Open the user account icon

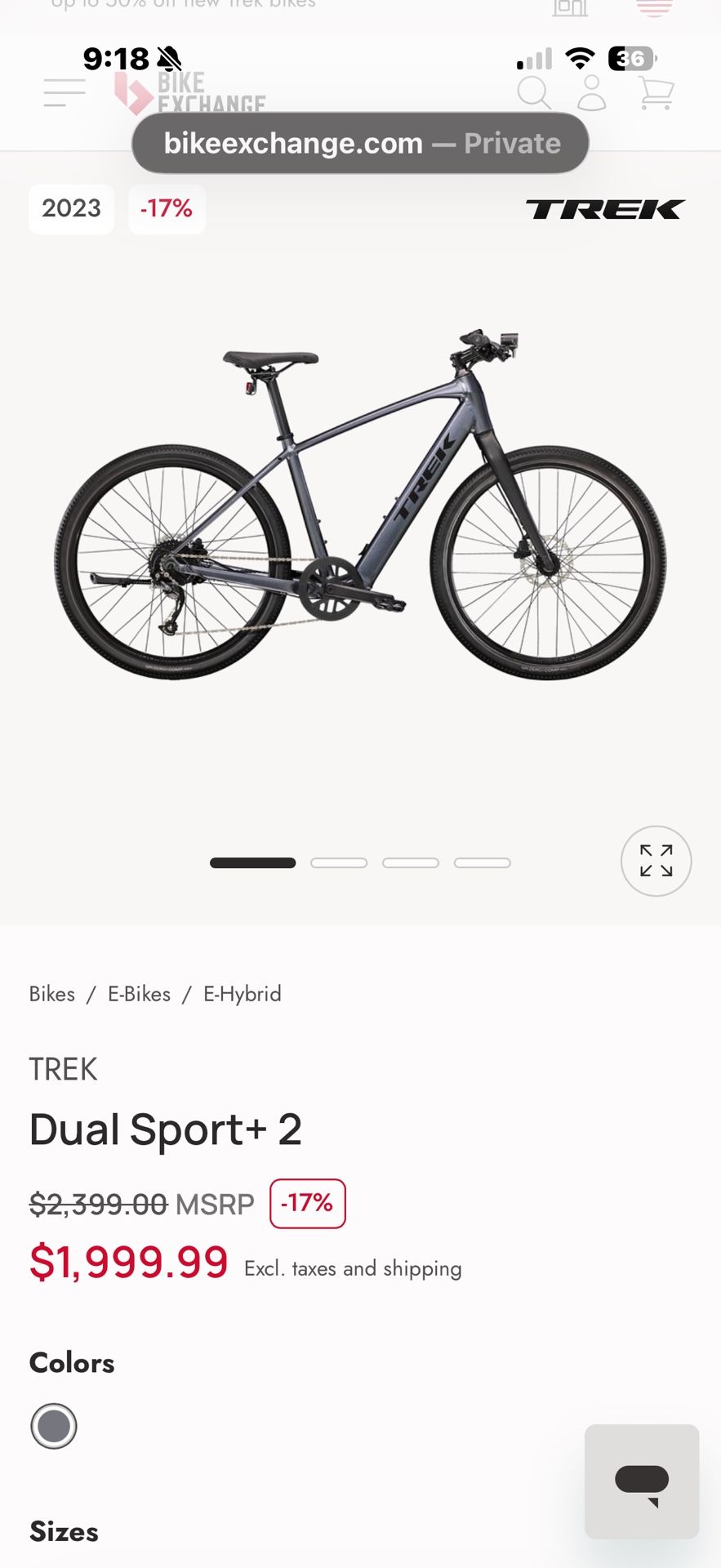(x=592, y=92)
